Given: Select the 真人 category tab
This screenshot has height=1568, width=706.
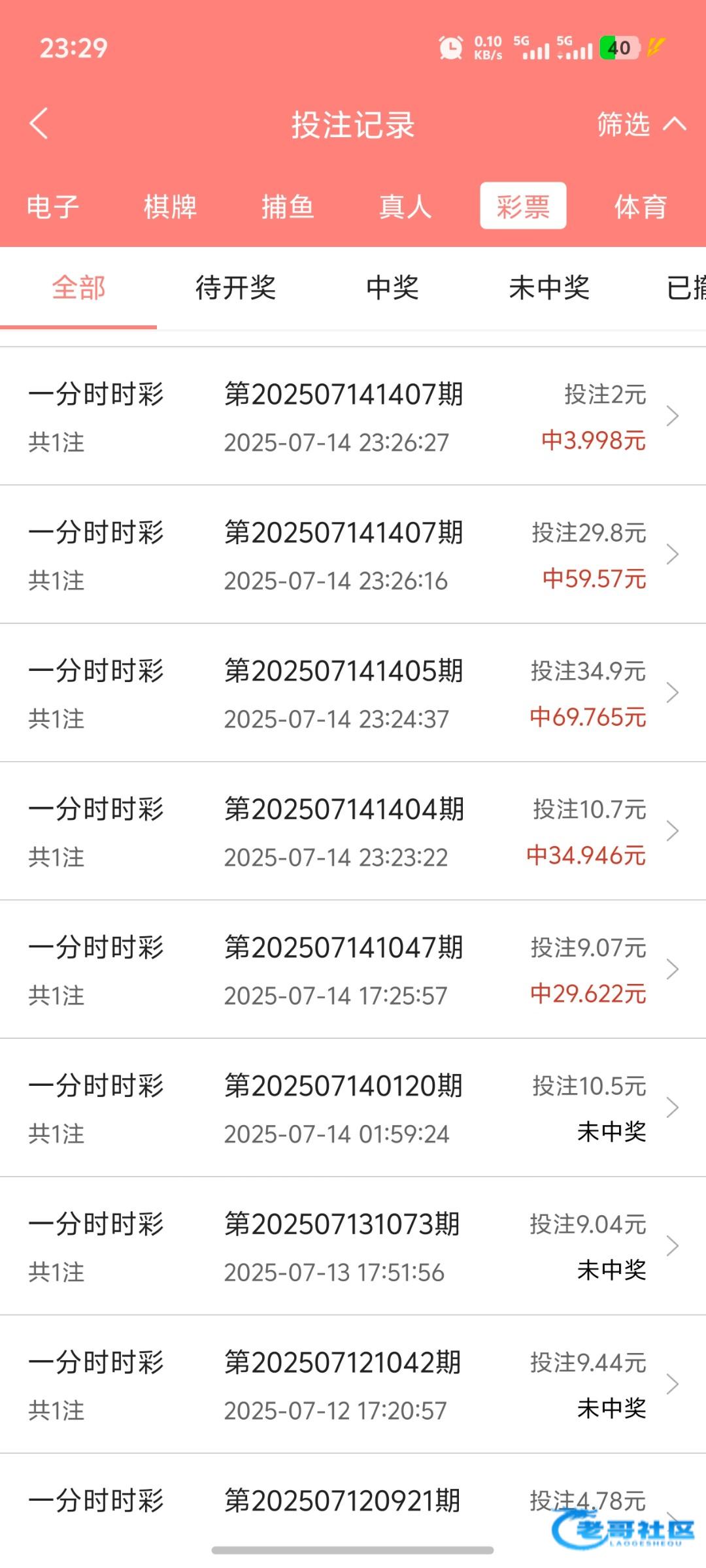Looking at the screenshot, I should pos(405,206).
